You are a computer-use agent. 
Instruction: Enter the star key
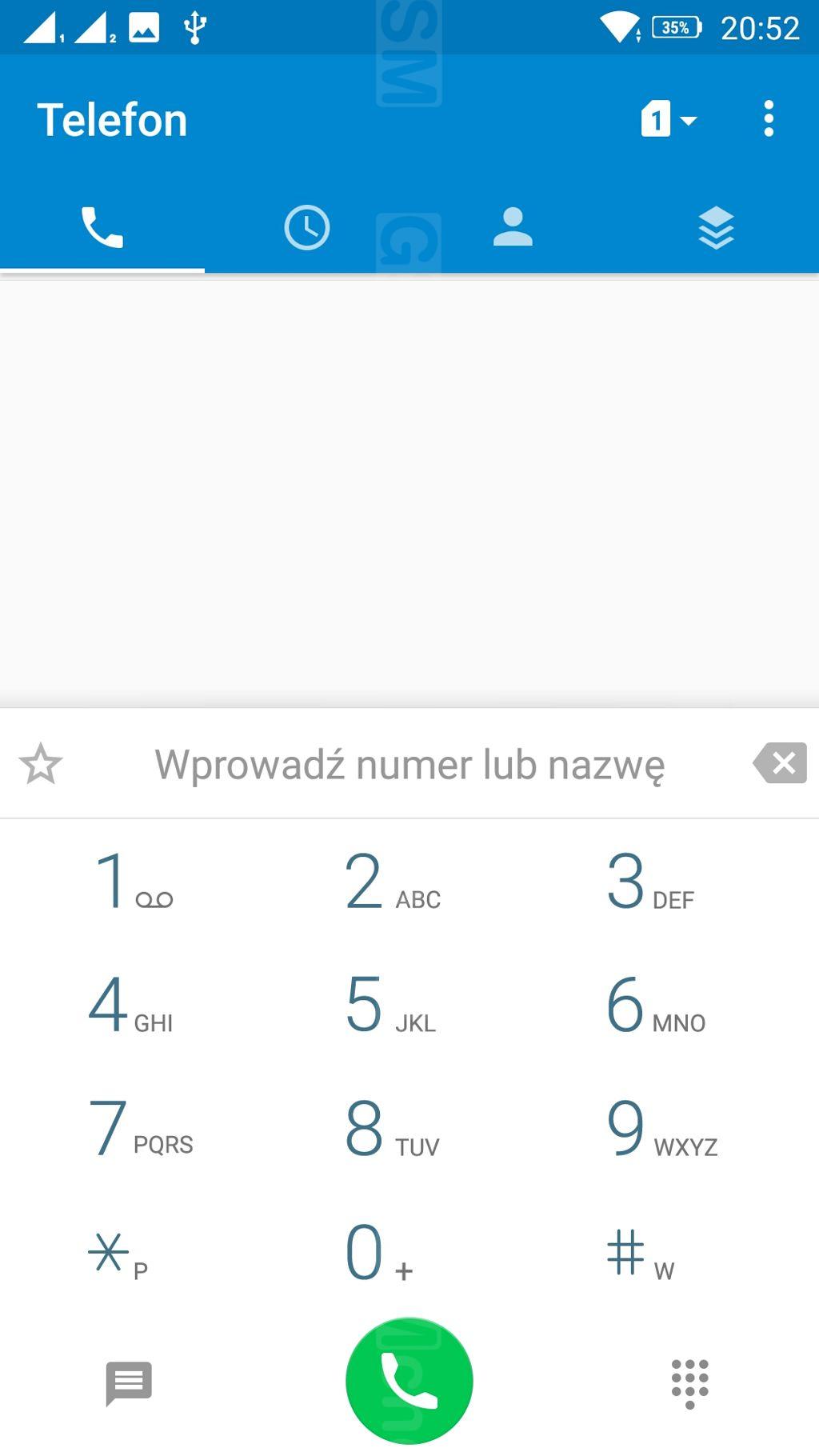click(x=118, y=1253)
